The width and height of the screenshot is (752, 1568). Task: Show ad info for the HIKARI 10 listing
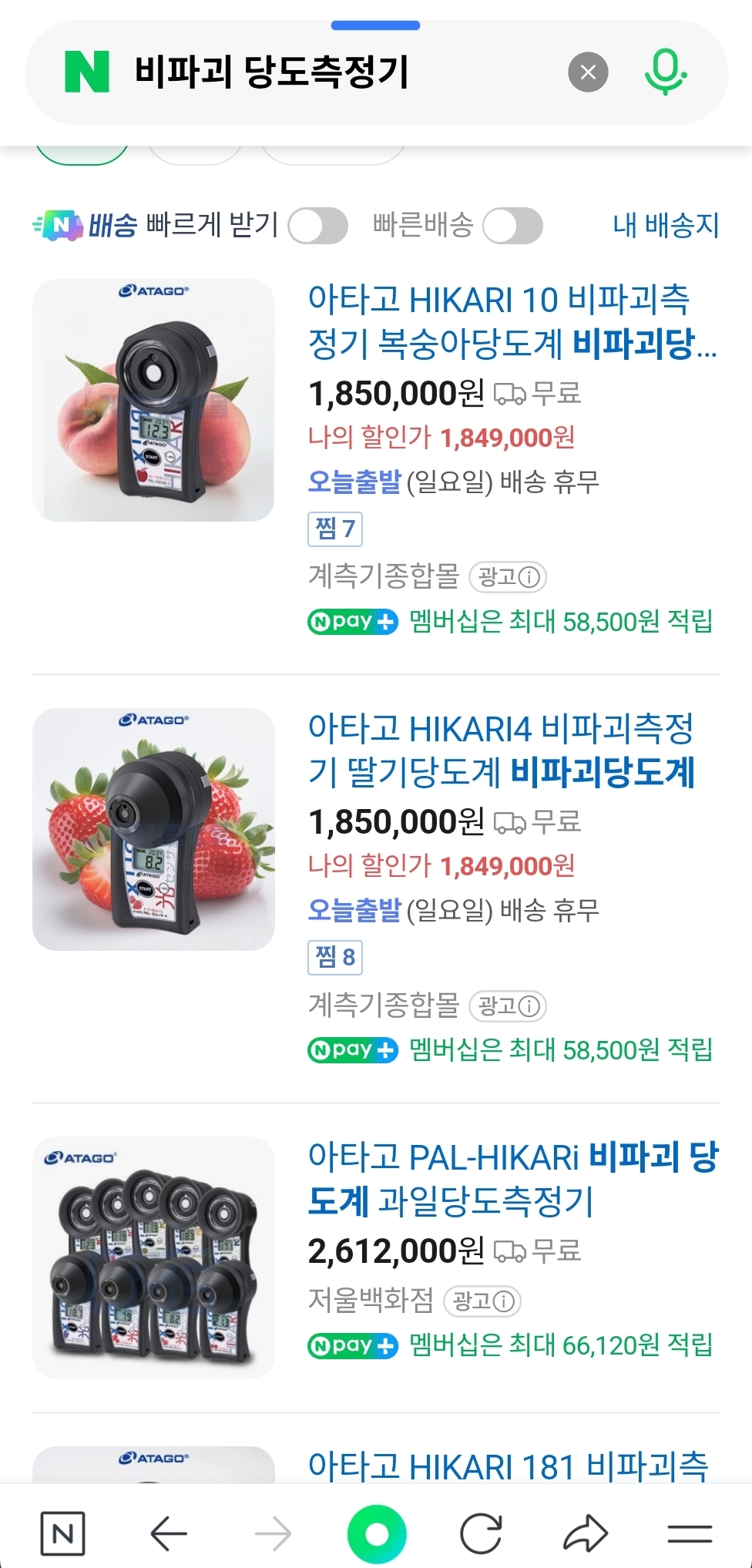pyautogui.click(x=509, y=576)
